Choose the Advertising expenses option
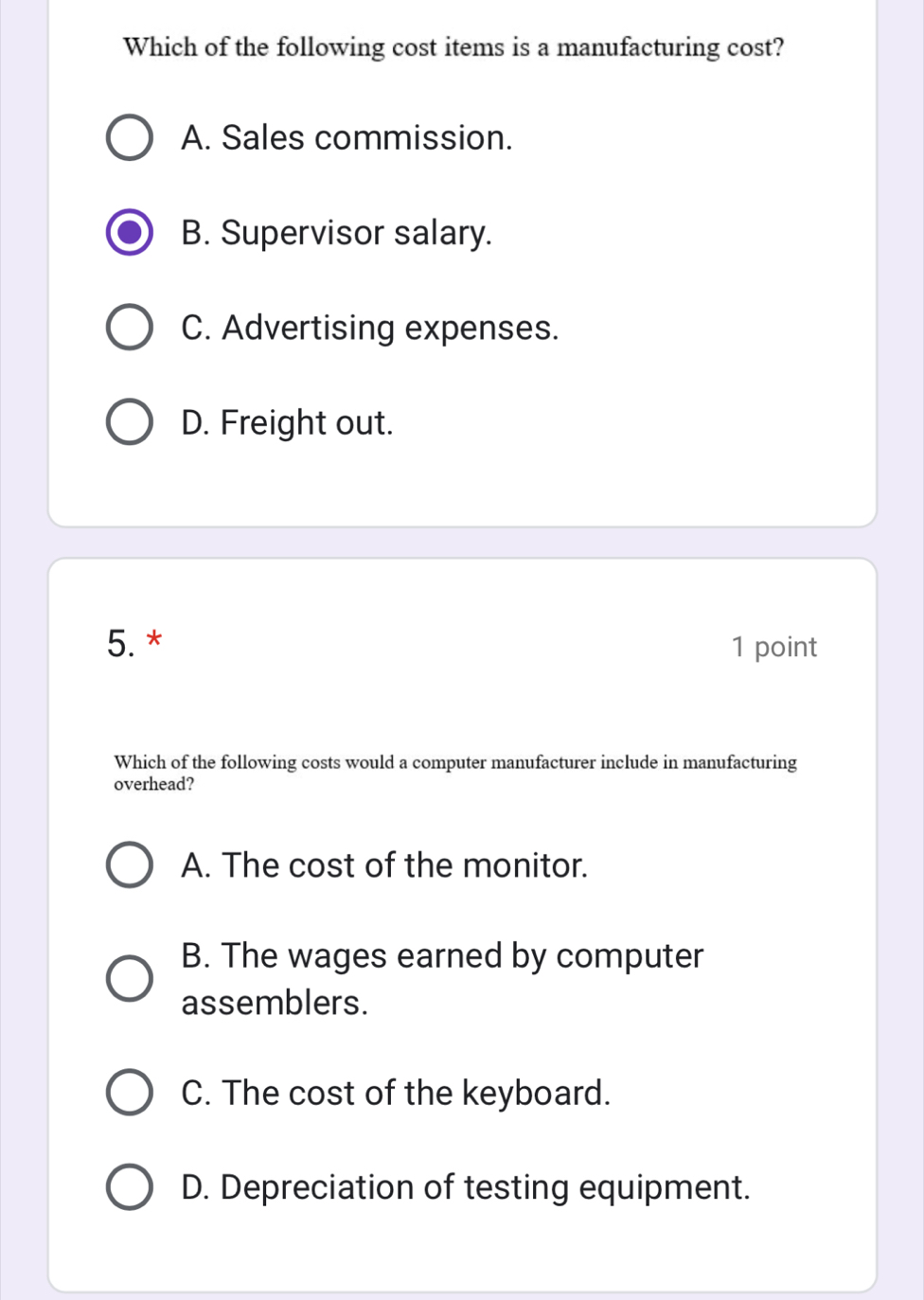This screenshot has height=1300, width=924. click(x=129, y=328)
